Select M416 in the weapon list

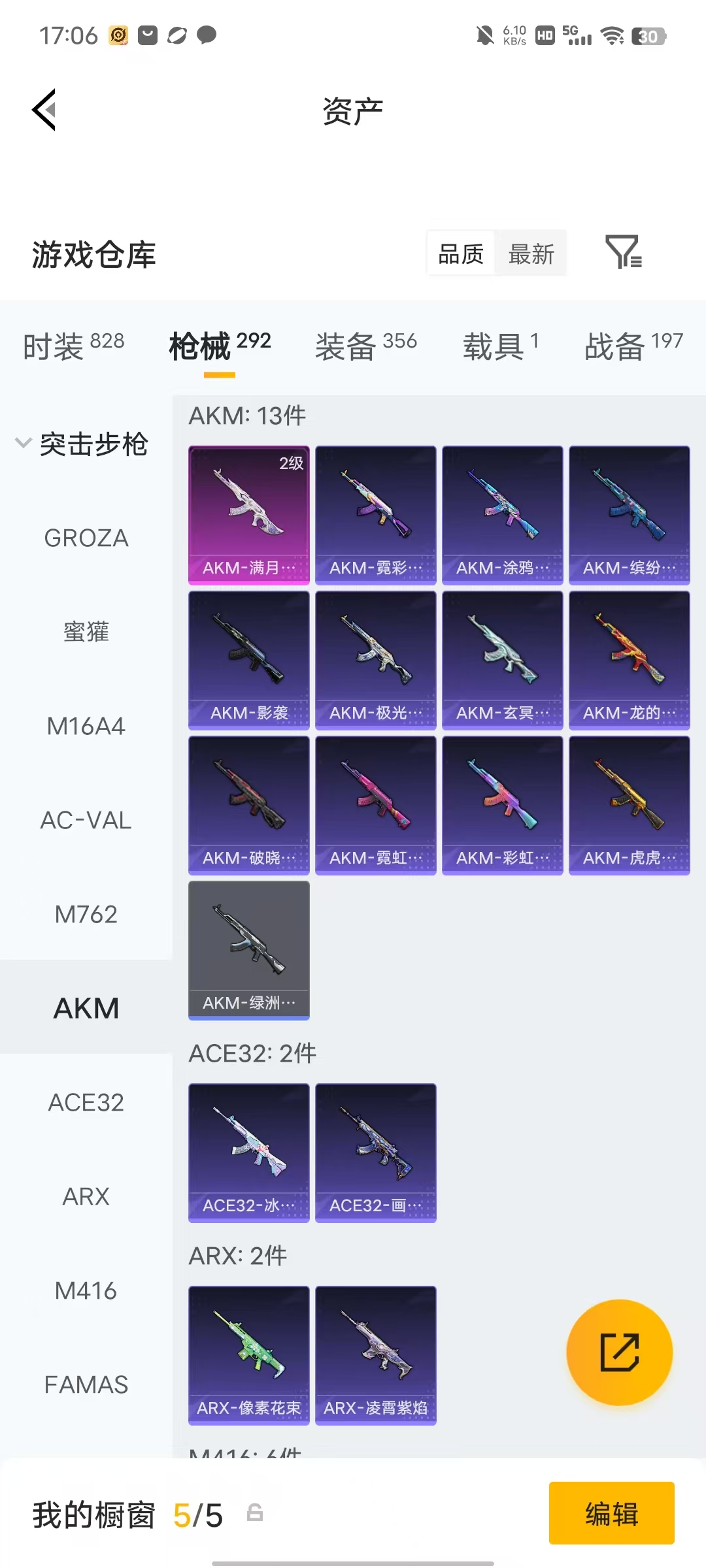pyautogui.click(x=86, y=1291)
